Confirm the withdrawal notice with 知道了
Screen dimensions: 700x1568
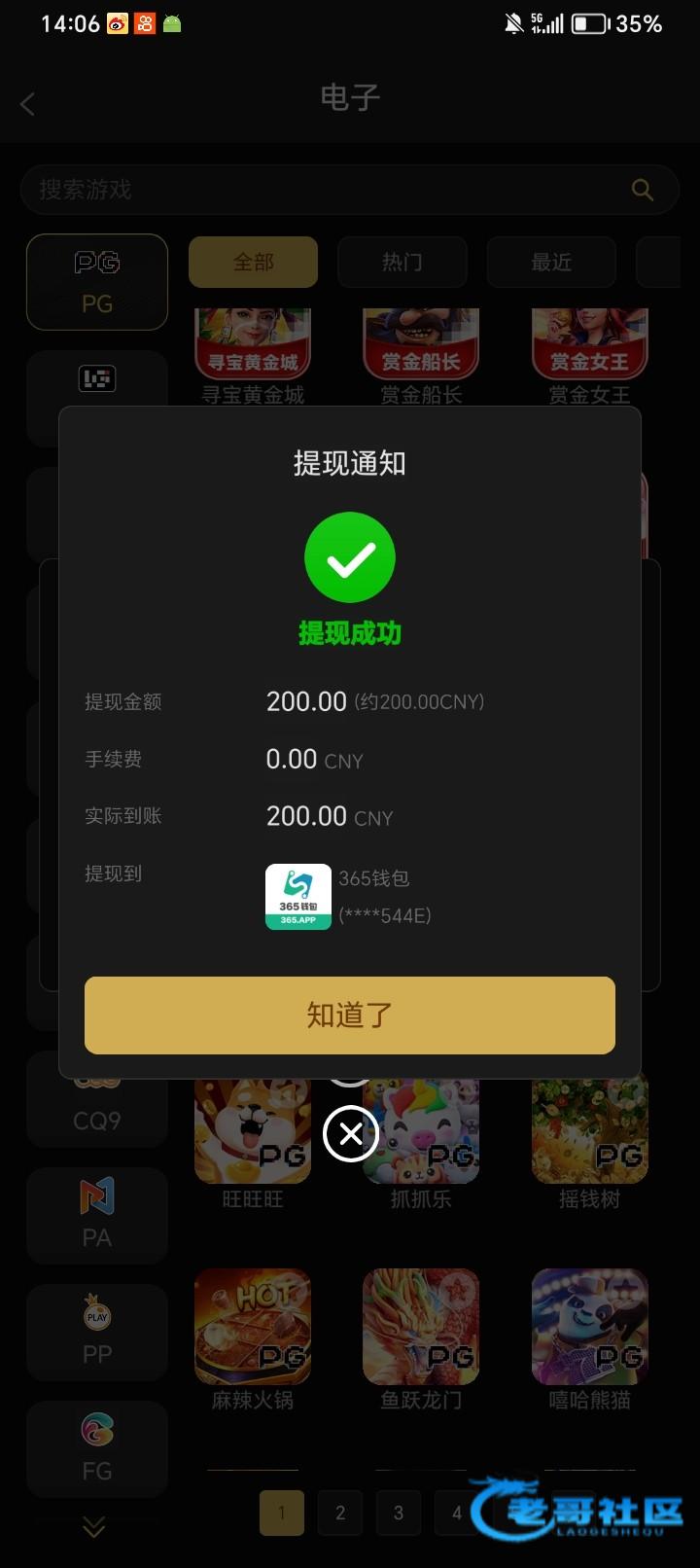tap(350, 1015)
